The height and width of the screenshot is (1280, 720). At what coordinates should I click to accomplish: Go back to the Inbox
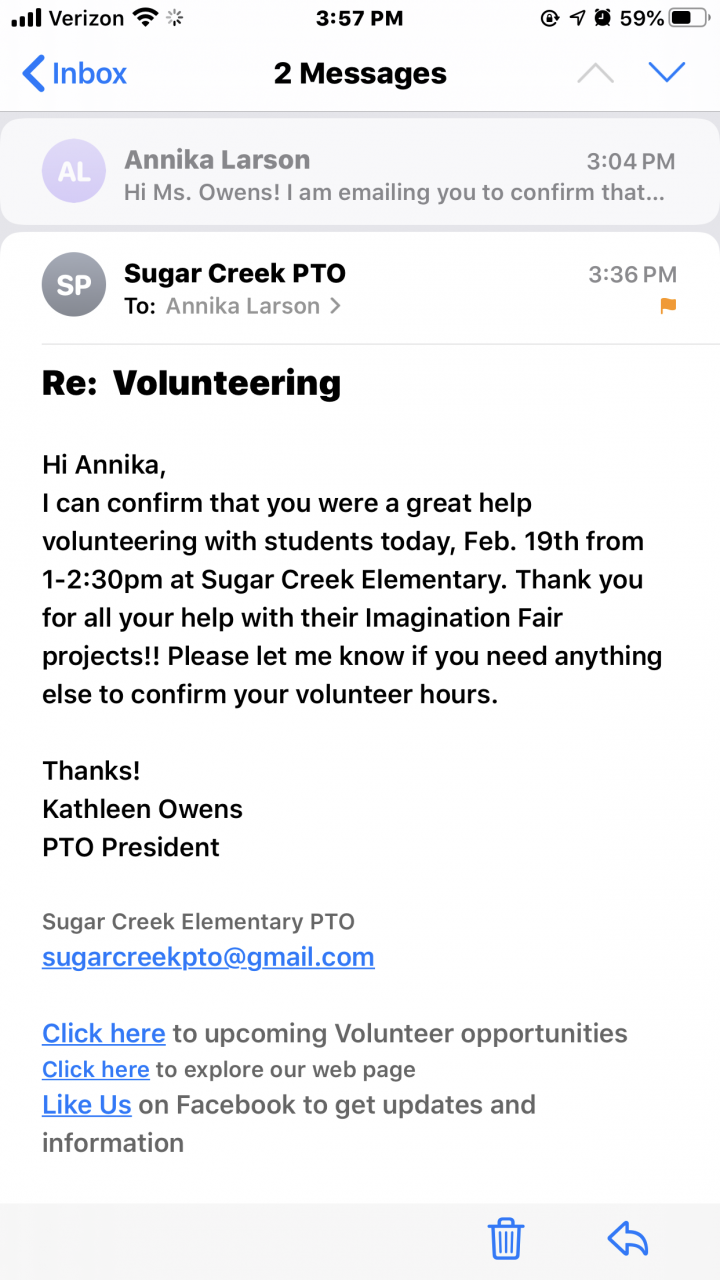(75, 74)
